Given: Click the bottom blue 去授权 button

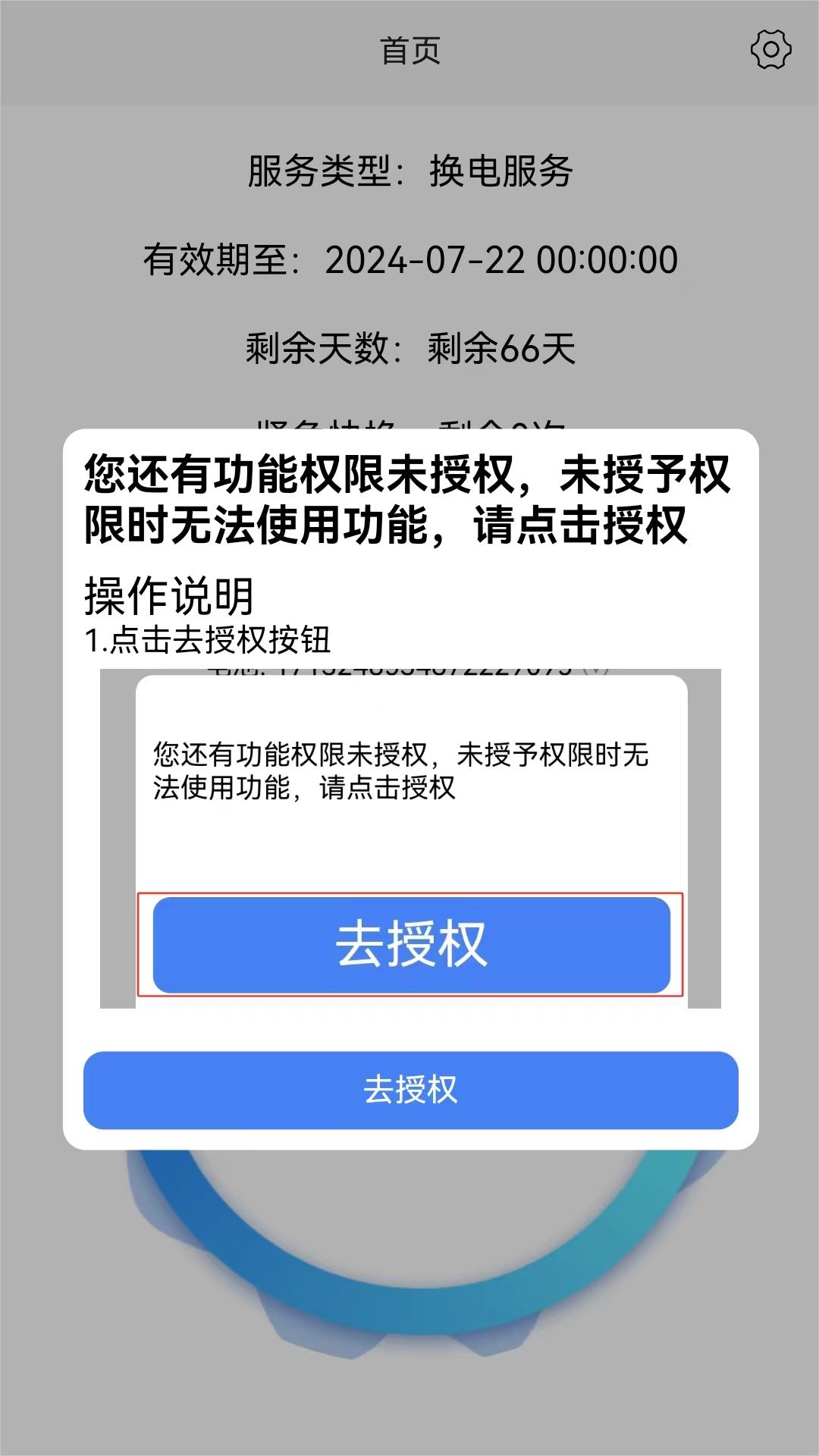Looking at the screenshot, I should coord(409,1090).
